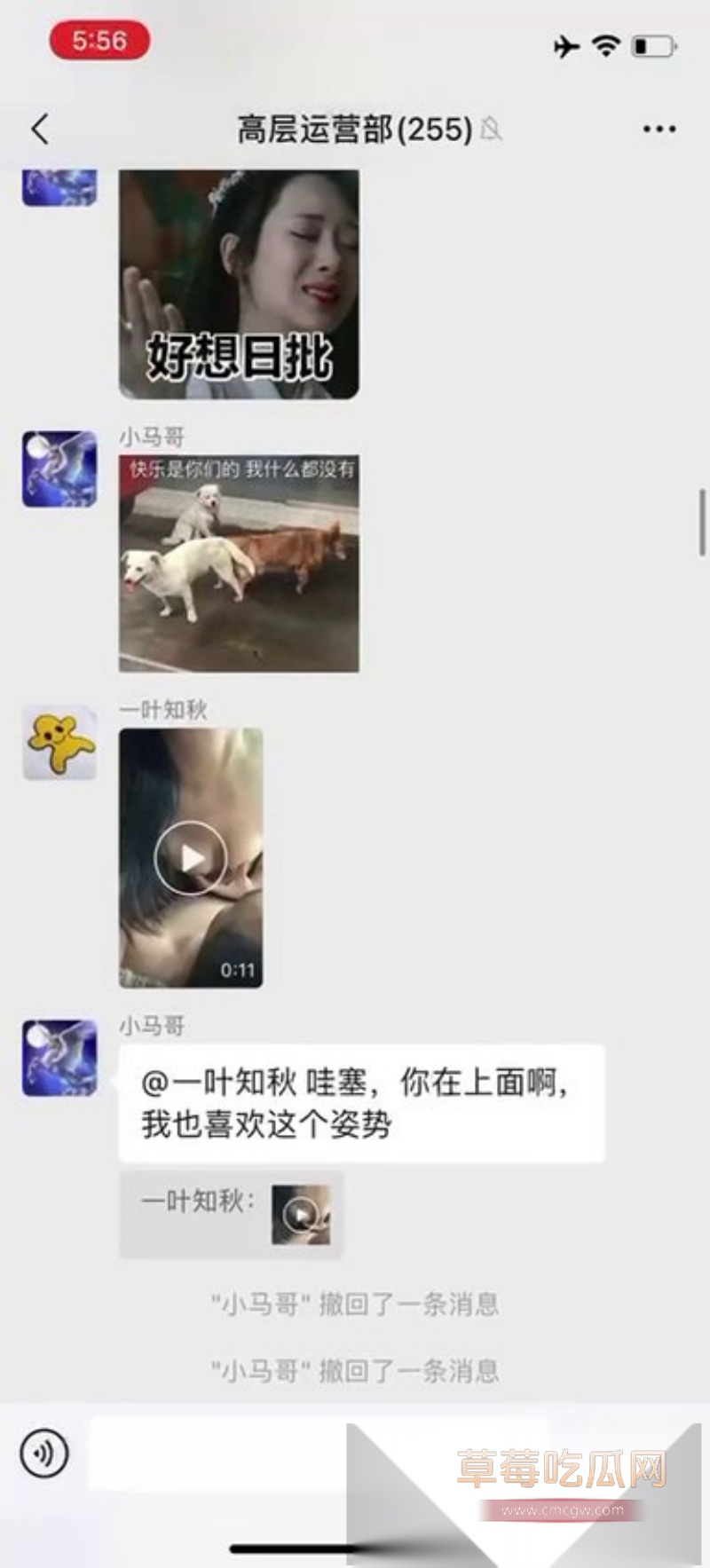Go back from the 高层运营部 group chat
Viewport: 710px width, 1568px height.
(40, 130)
